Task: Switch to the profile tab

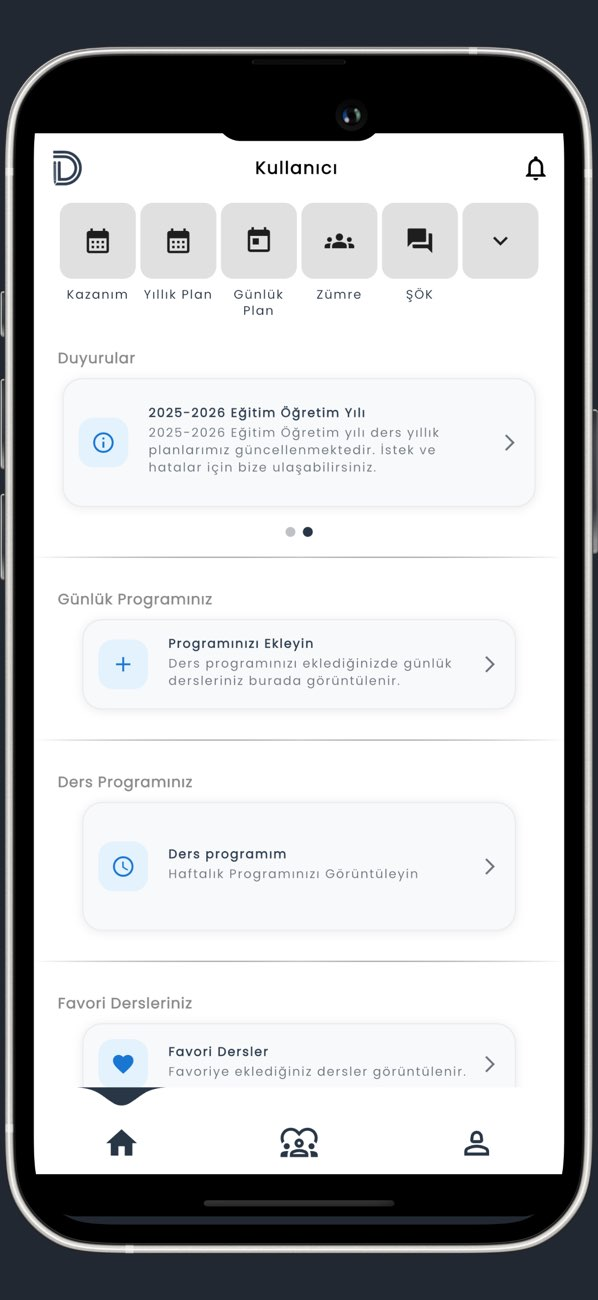Action: (477, 1143)
